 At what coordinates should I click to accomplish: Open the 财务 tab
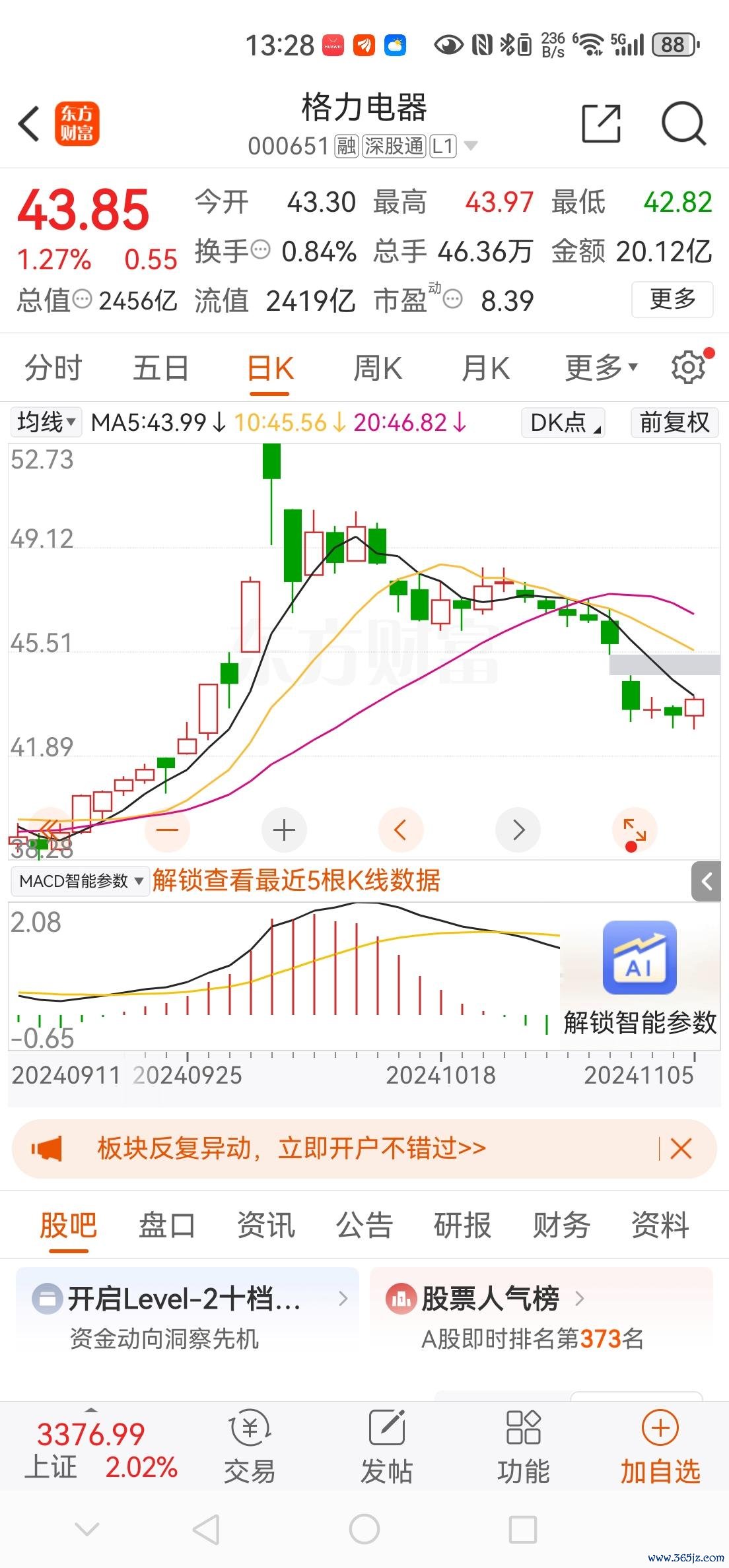[x=561, y=1225]
